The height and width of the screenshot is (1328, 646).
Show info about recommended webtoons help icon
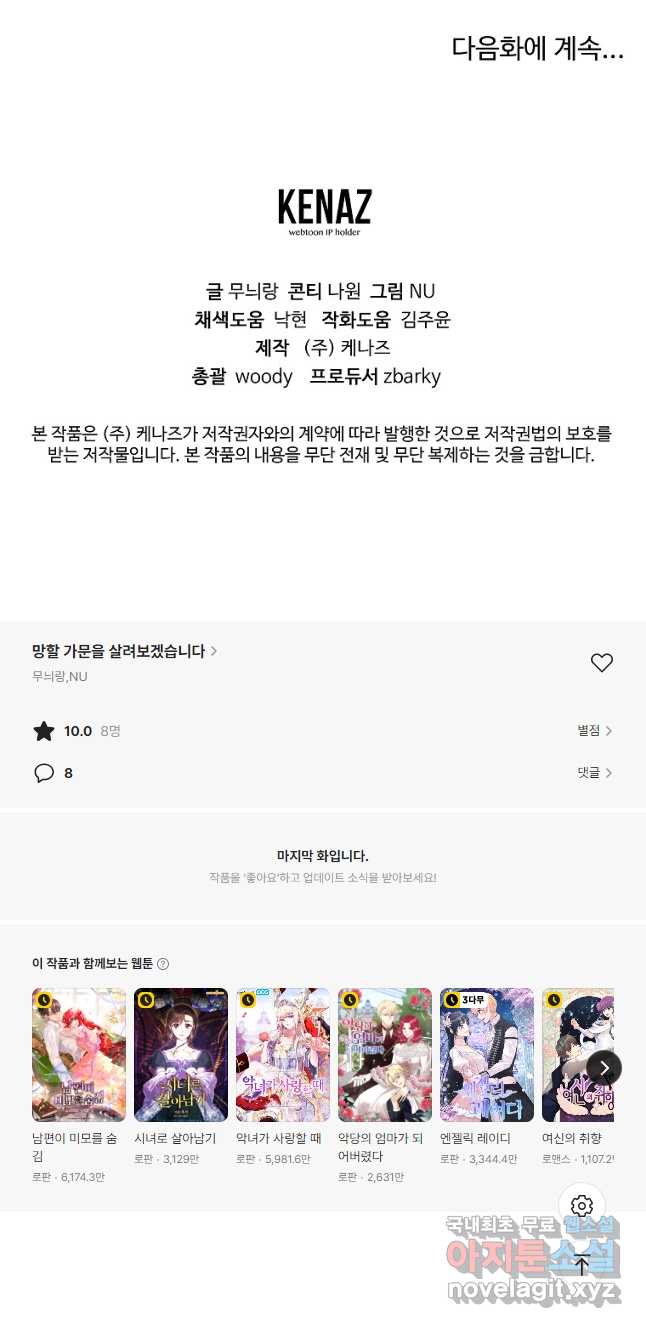163,964
